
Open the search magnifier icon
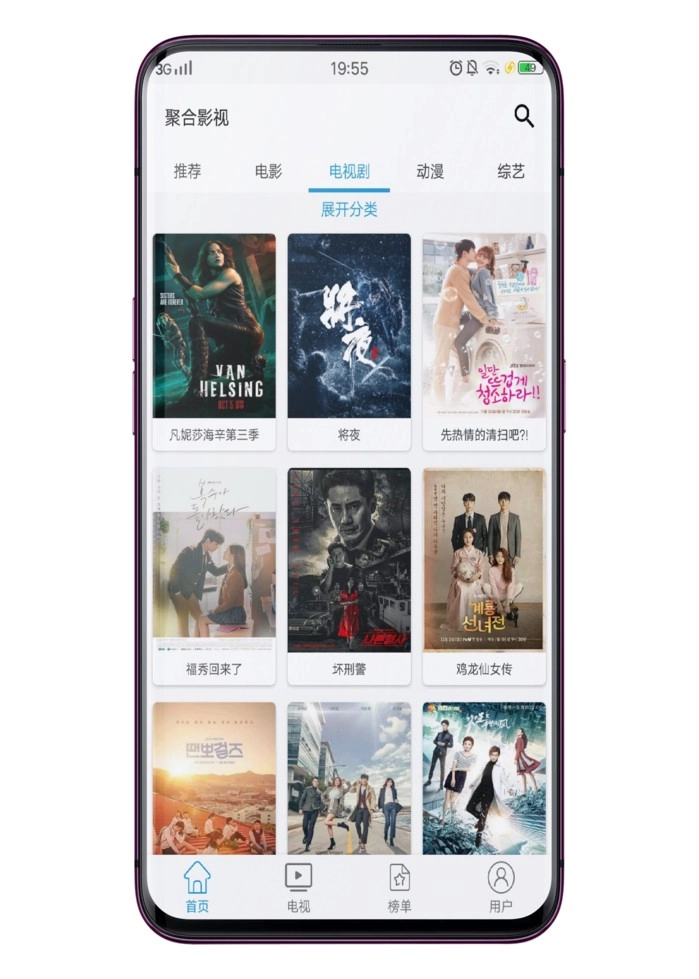point(524,116)
